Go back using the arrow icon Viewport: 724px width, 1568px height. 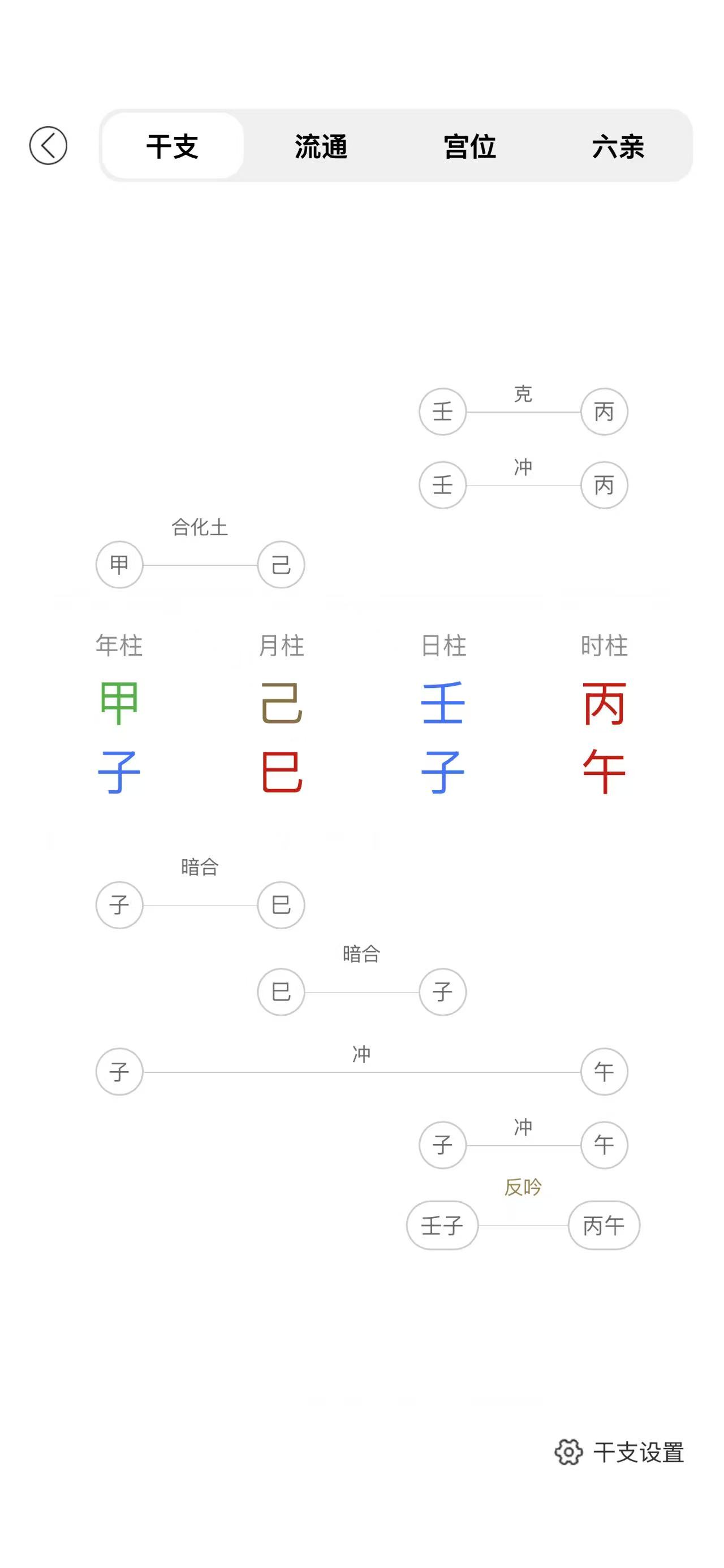[48, 145]
